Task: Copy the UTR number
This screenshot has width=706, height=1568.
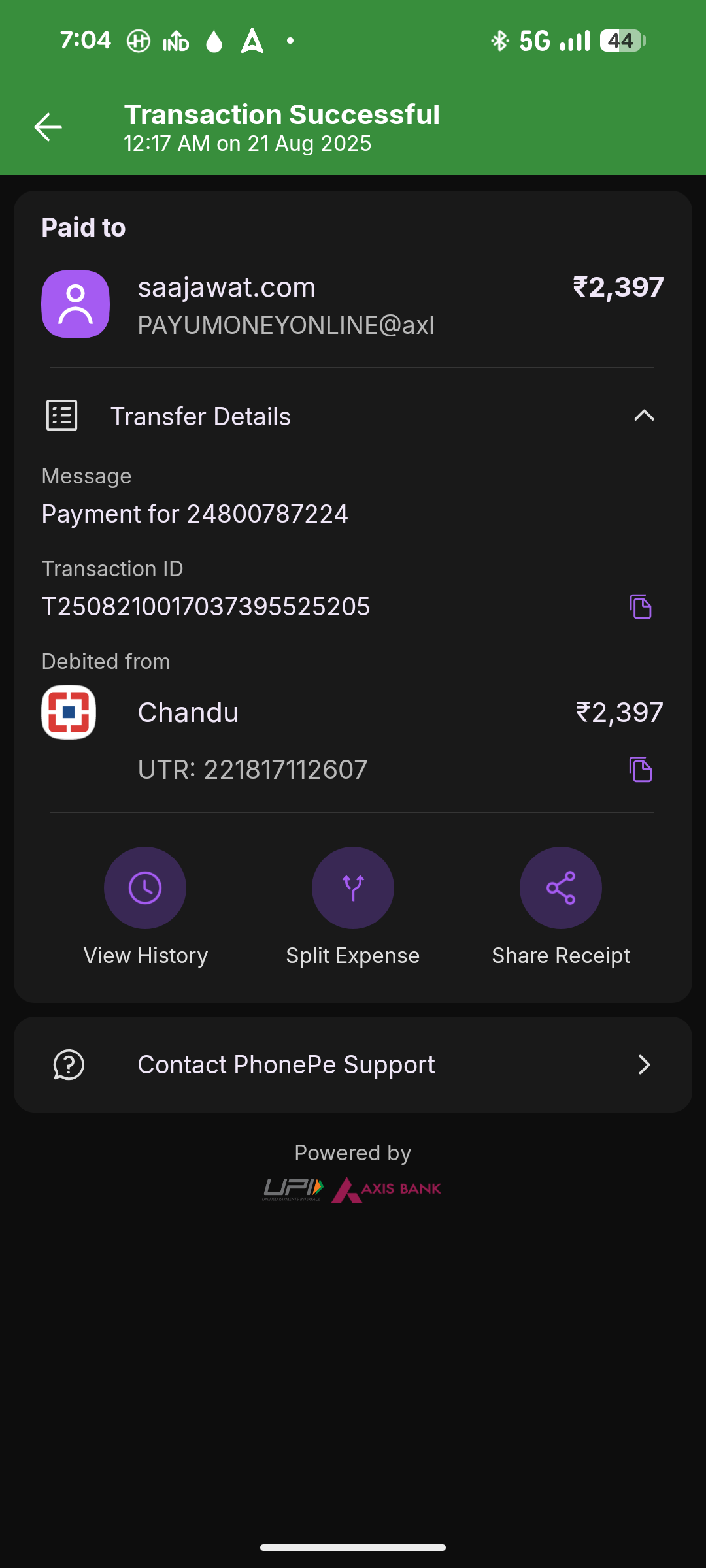Action: 641,769
